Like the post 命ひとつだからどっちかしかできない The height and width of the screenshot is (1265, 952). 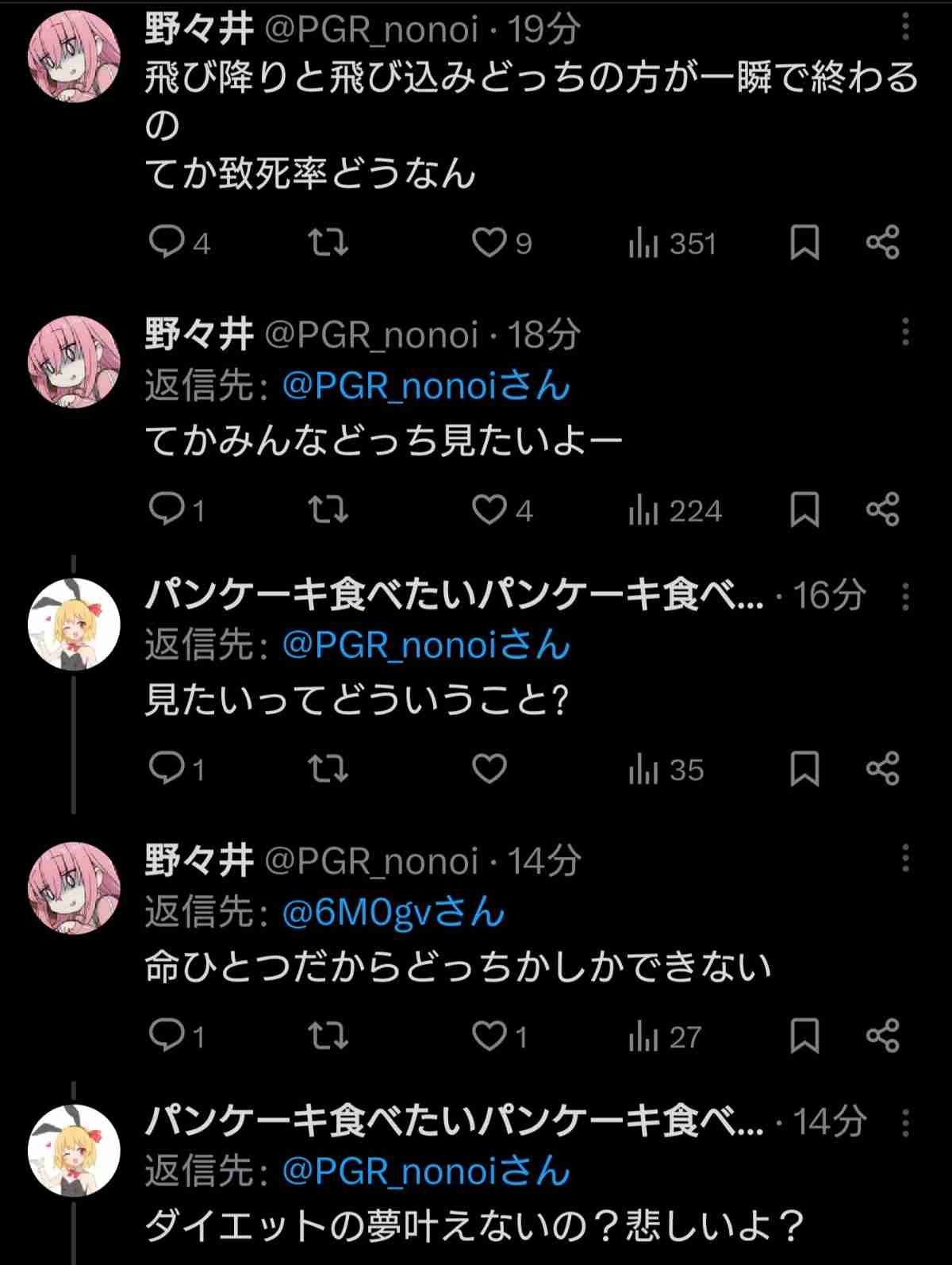pos(489,1036)
